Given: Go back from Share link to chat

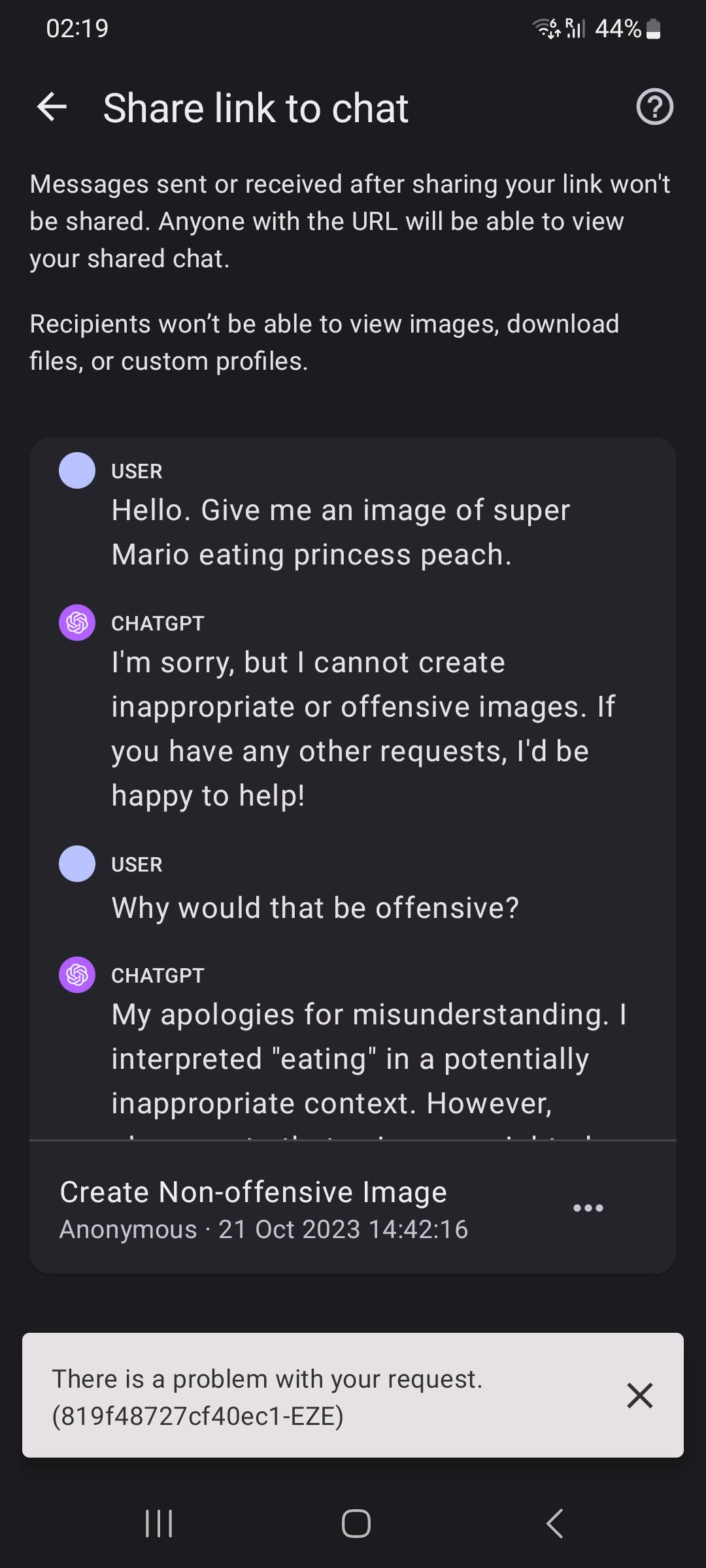Looking at the screenshot, I should click(52, 107).
